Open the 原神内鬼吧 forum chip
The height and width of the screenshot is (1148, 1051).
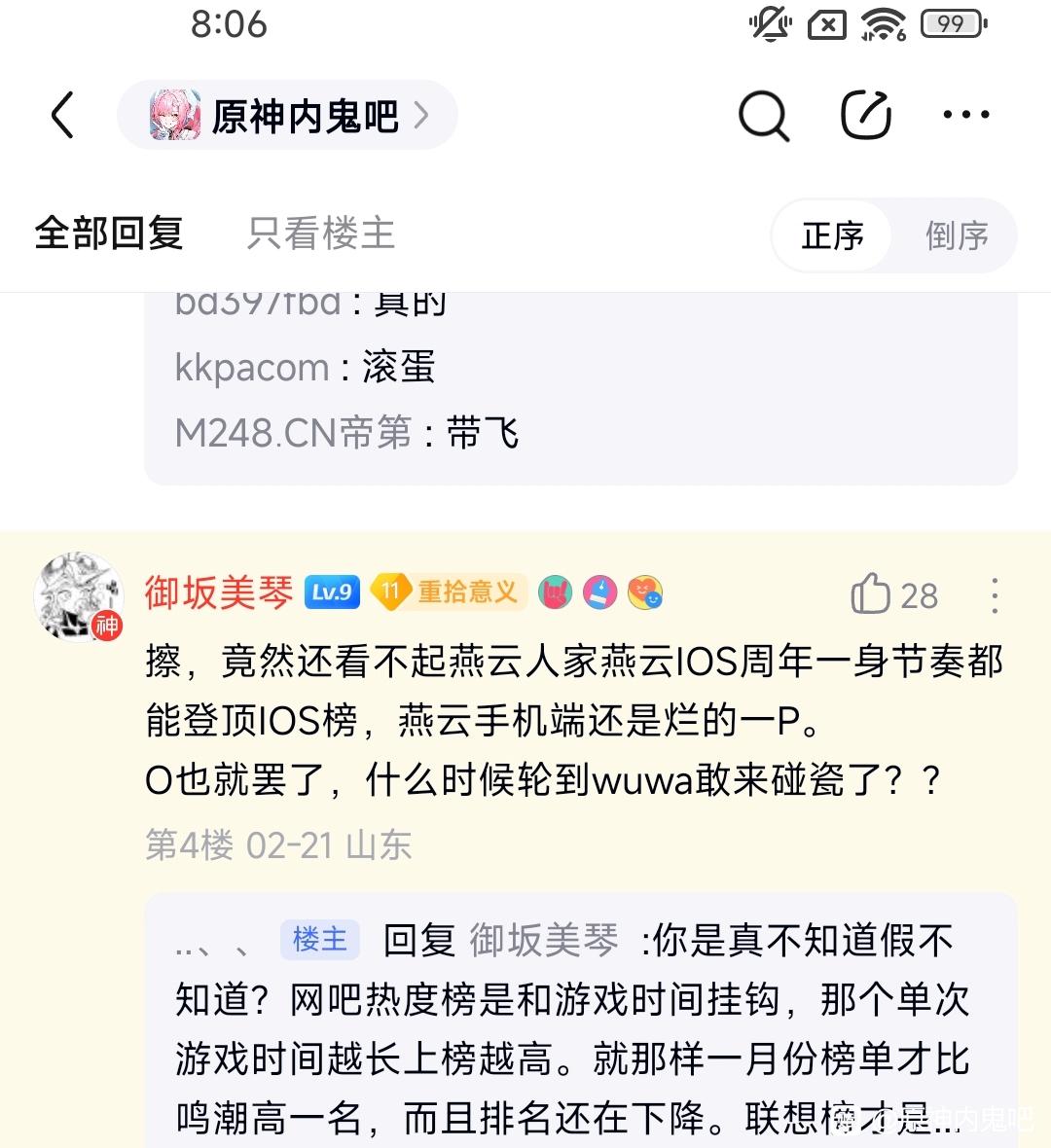click(287, 115)
